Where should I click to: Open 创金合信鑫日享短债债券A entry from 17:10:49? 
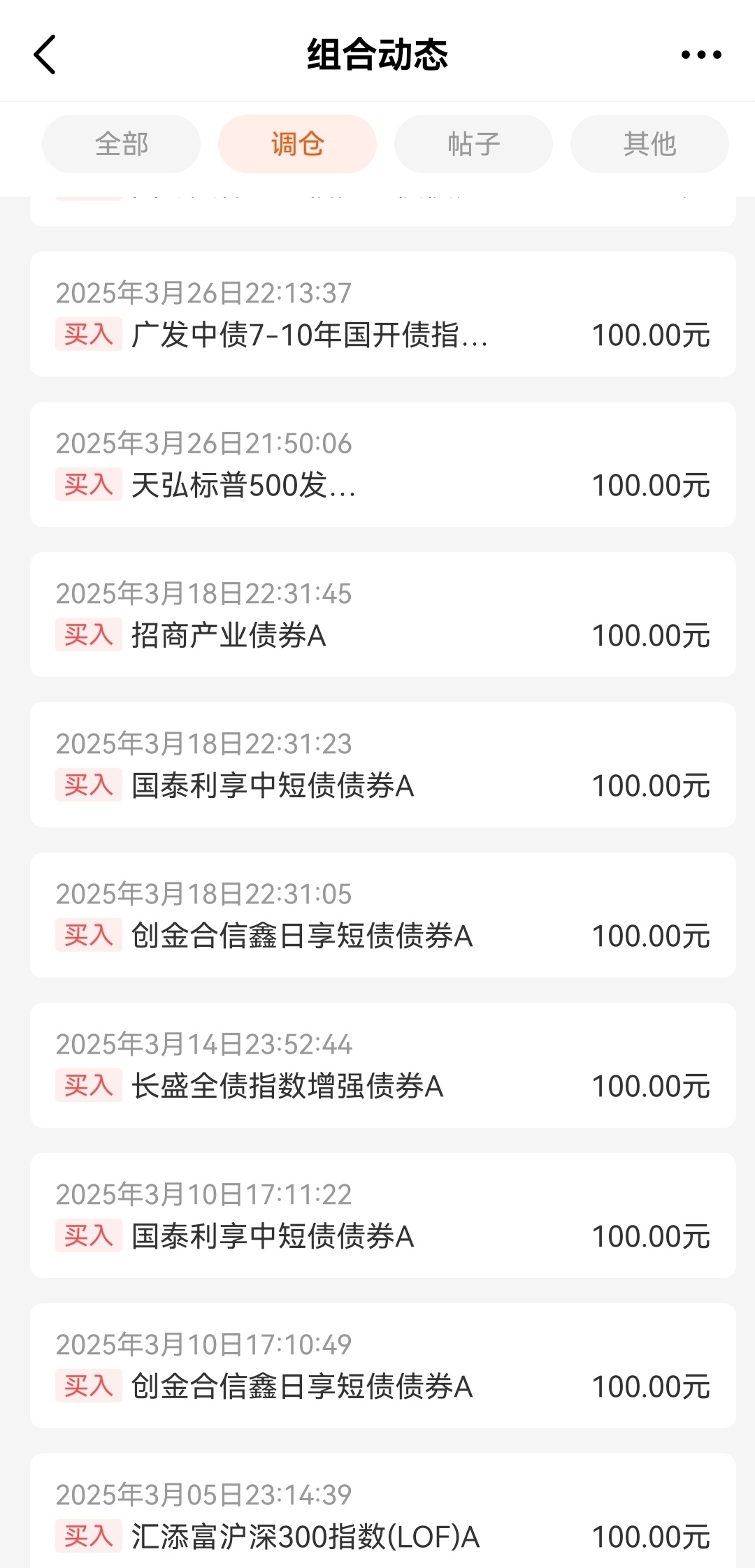pos(383,1366)
